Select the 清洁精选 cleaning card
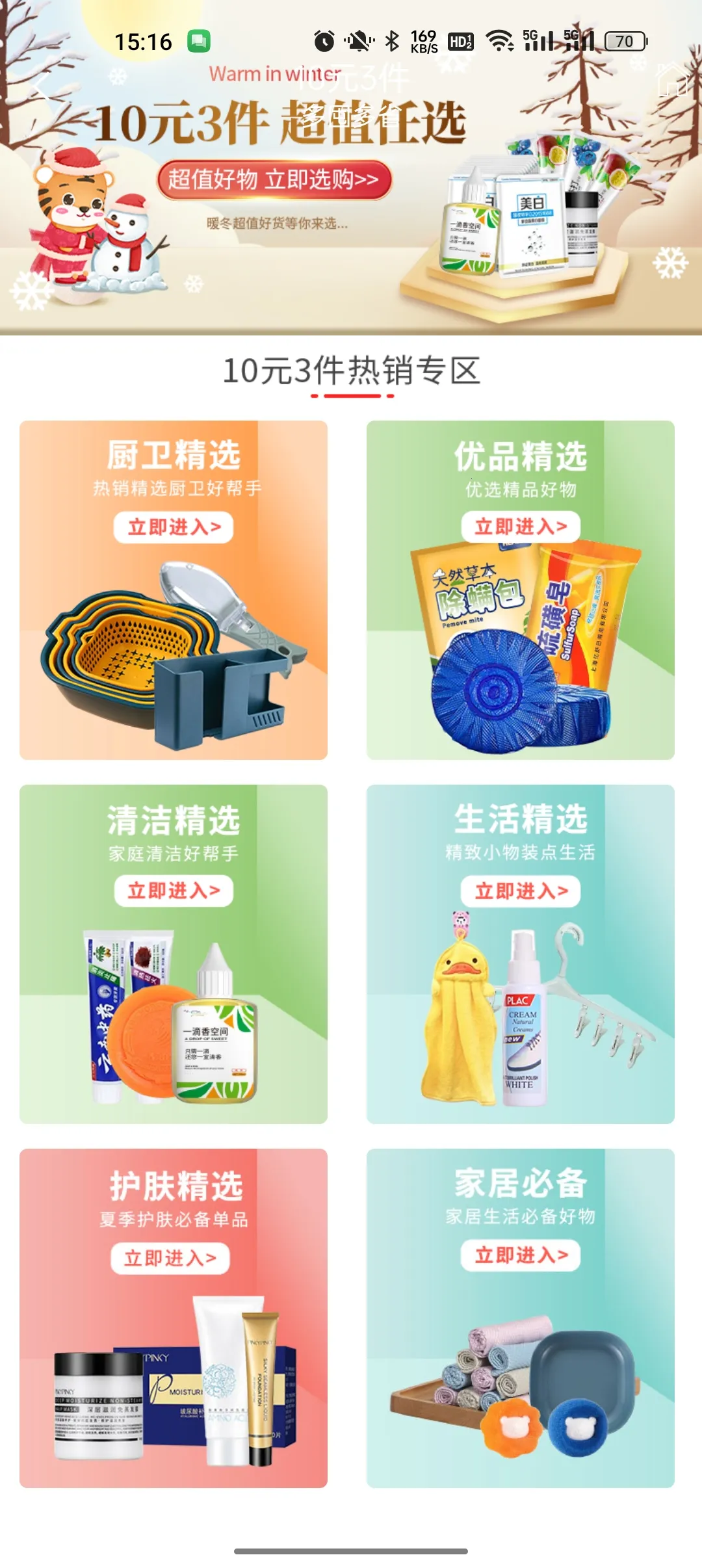Image resolution: width=702 pixels, height=1568 pixels. (174, 954)
